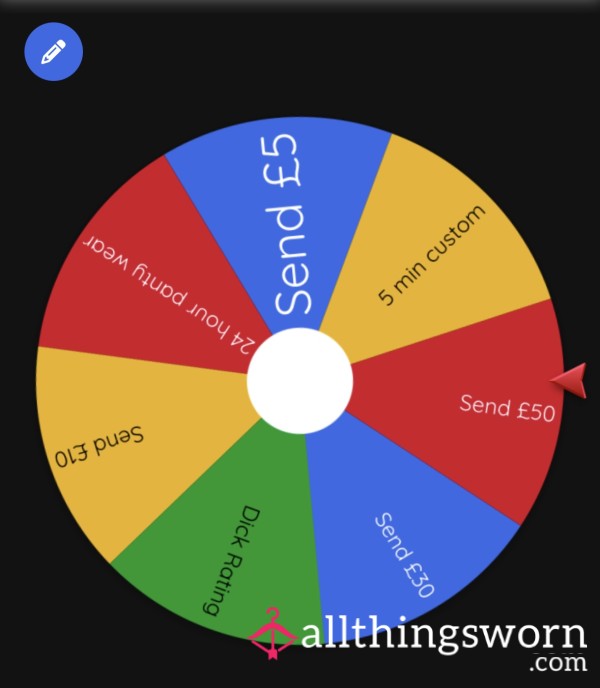
Task: Open the edit pencil button
Action: [53, 52]
